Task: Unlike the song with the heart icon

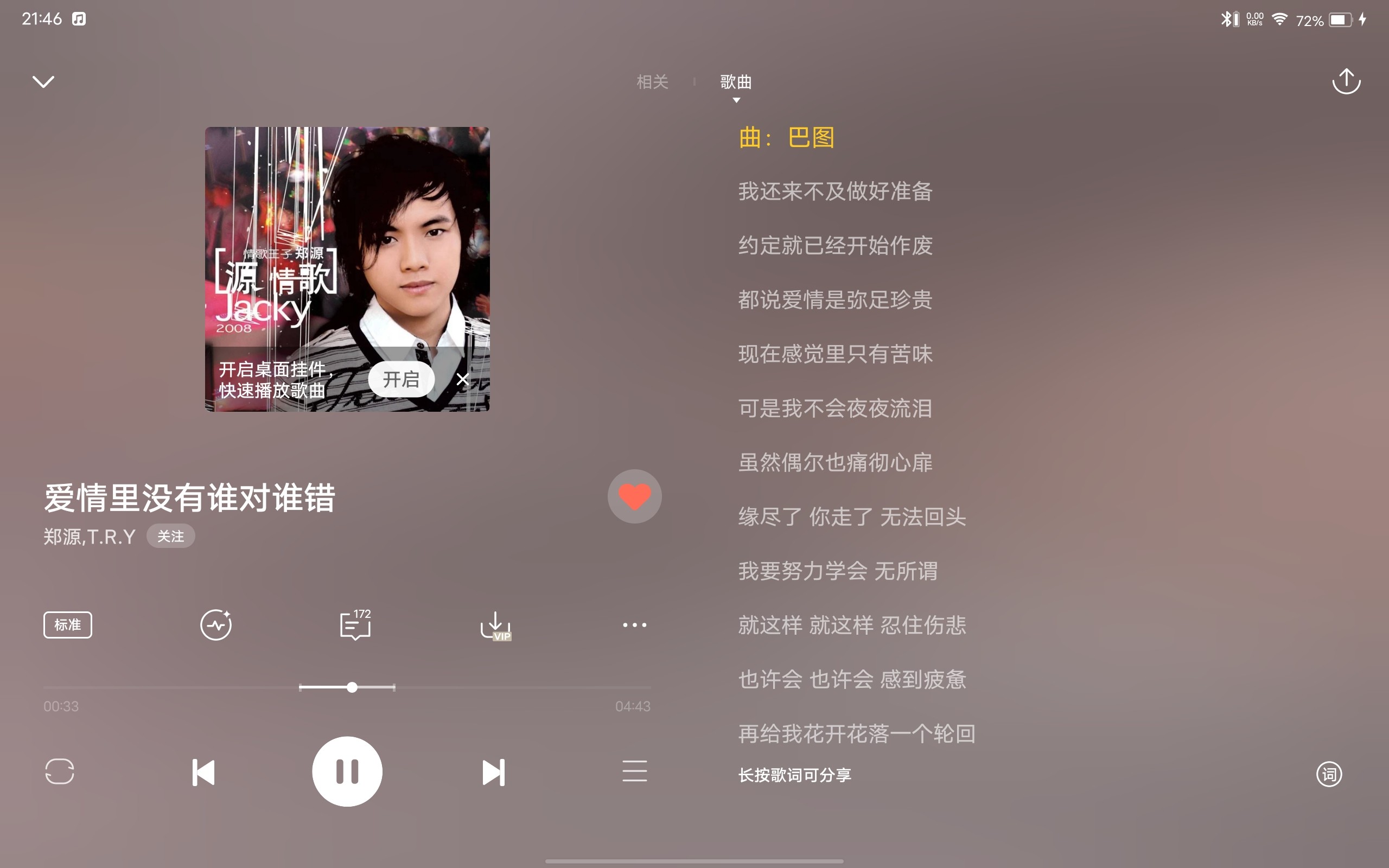Action: tap(634, 496)
